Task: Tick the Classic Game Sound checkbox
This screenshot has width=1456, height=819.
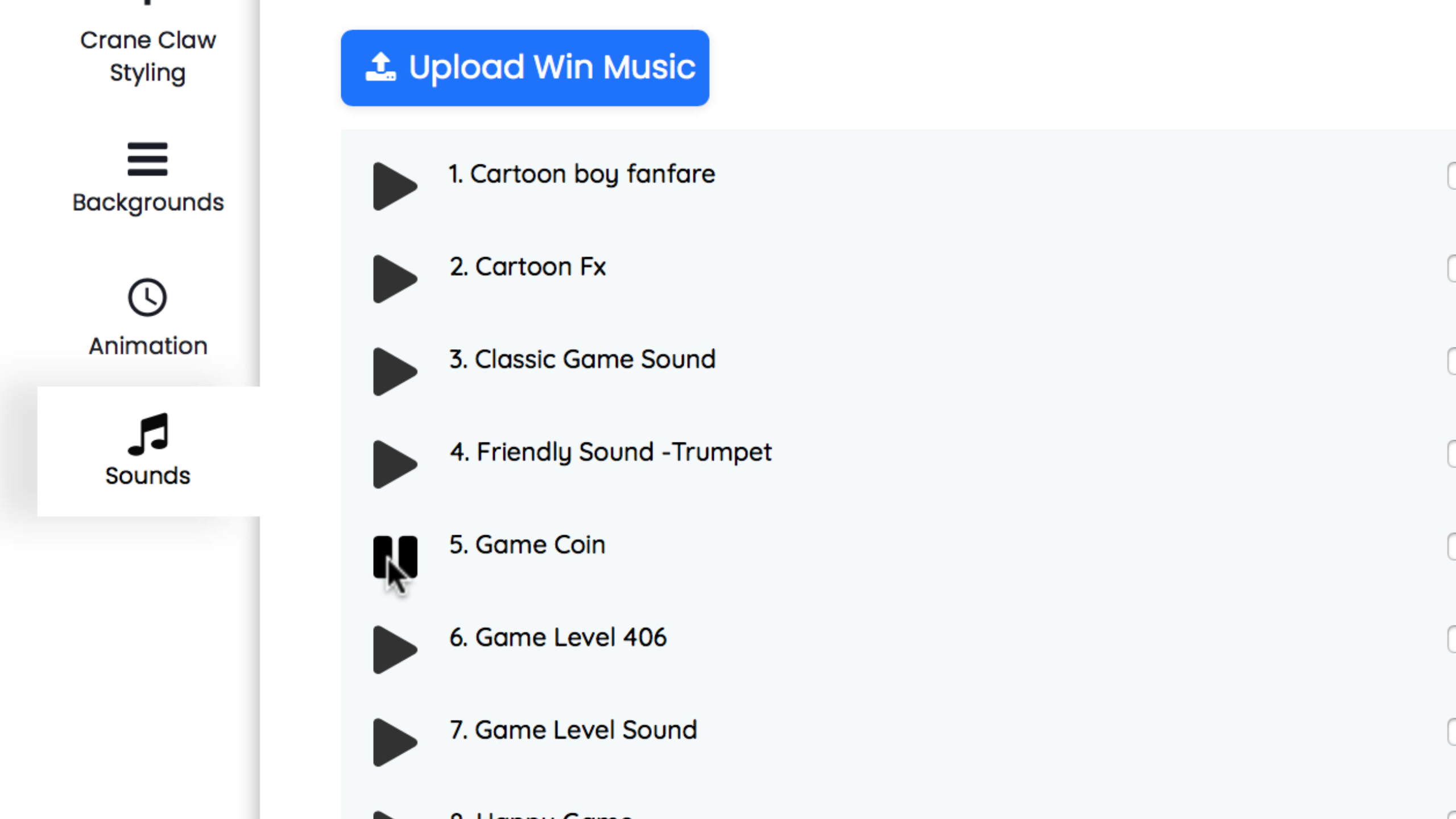Action: click(x=1452, y=361)
